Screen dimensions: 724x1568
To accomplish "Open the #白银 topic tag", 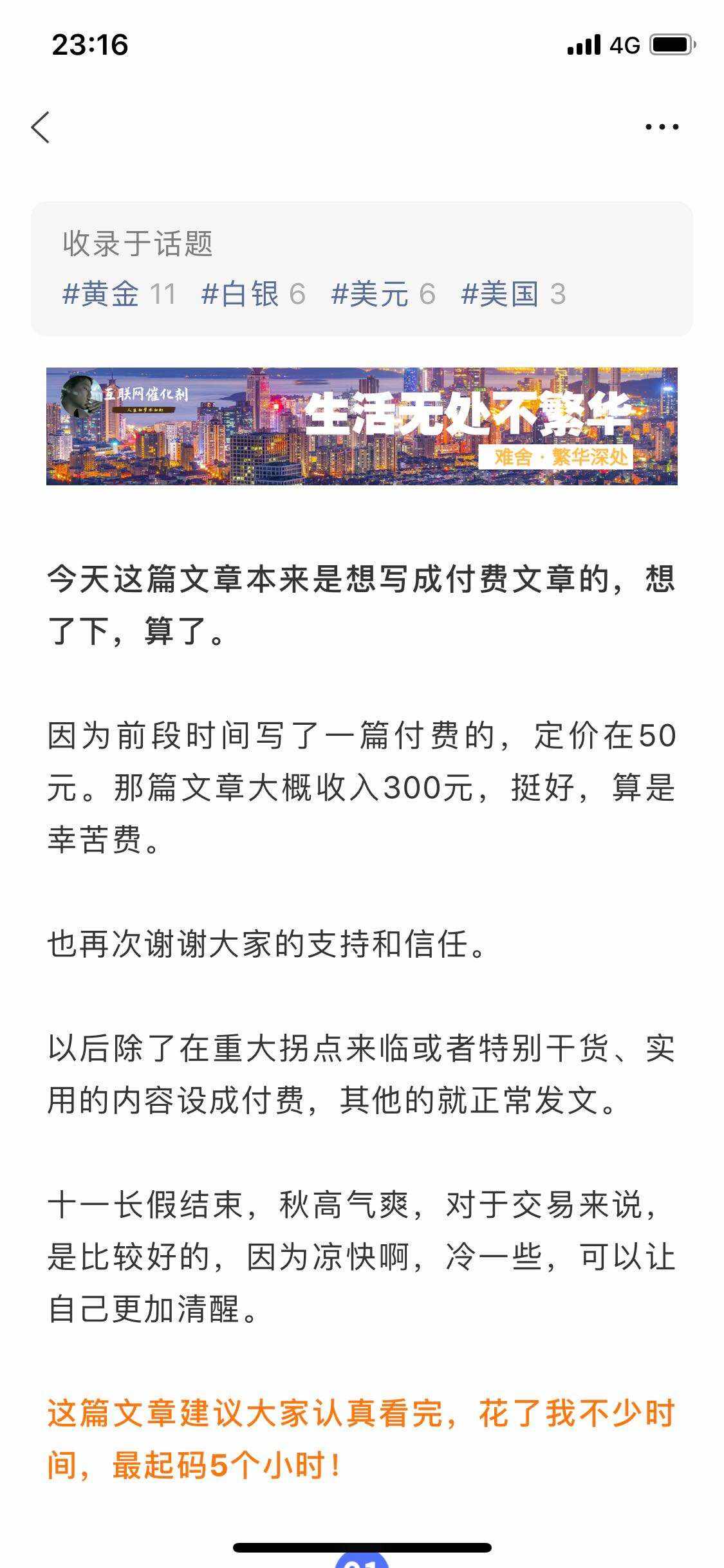I will point(253,294).
